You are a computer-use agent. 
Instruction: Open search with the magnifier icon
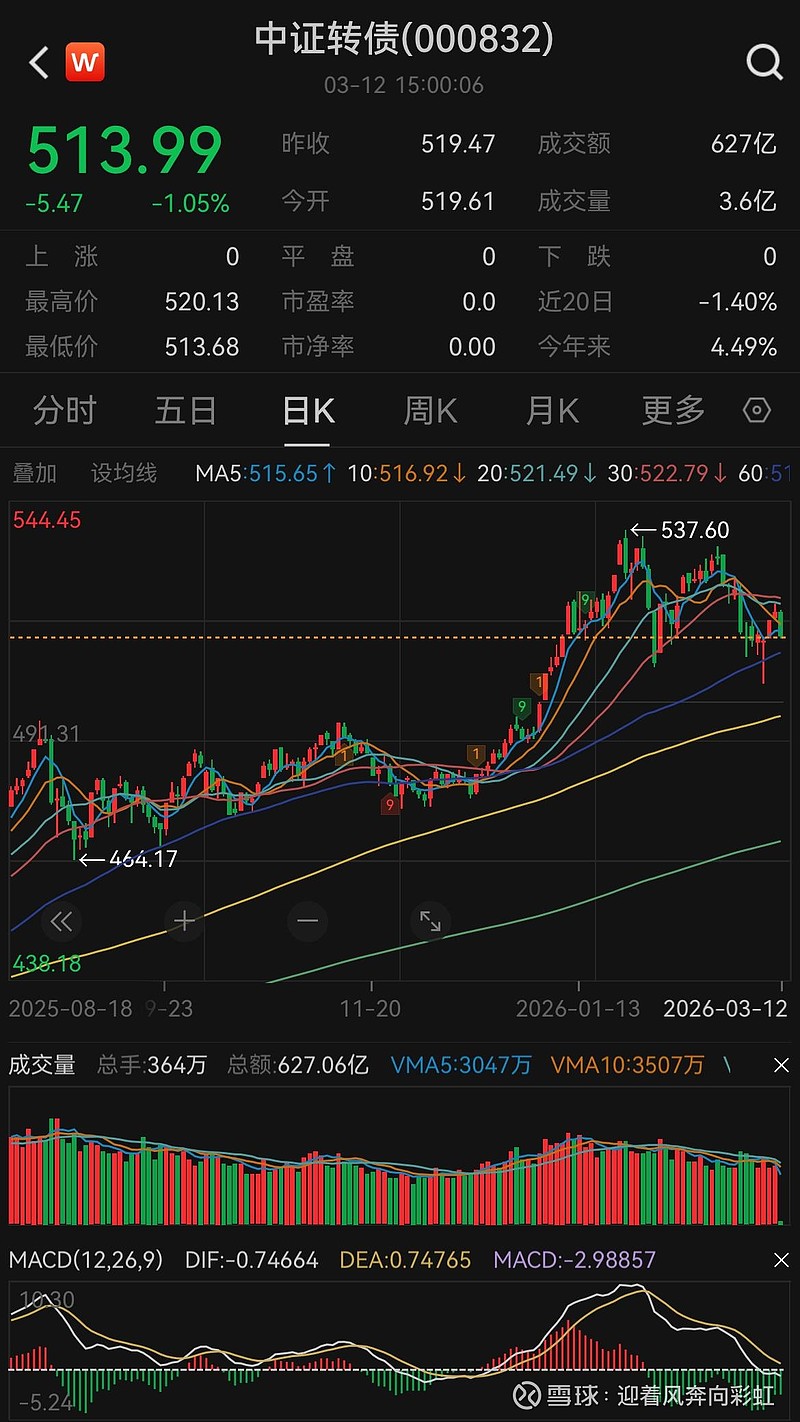764,62
